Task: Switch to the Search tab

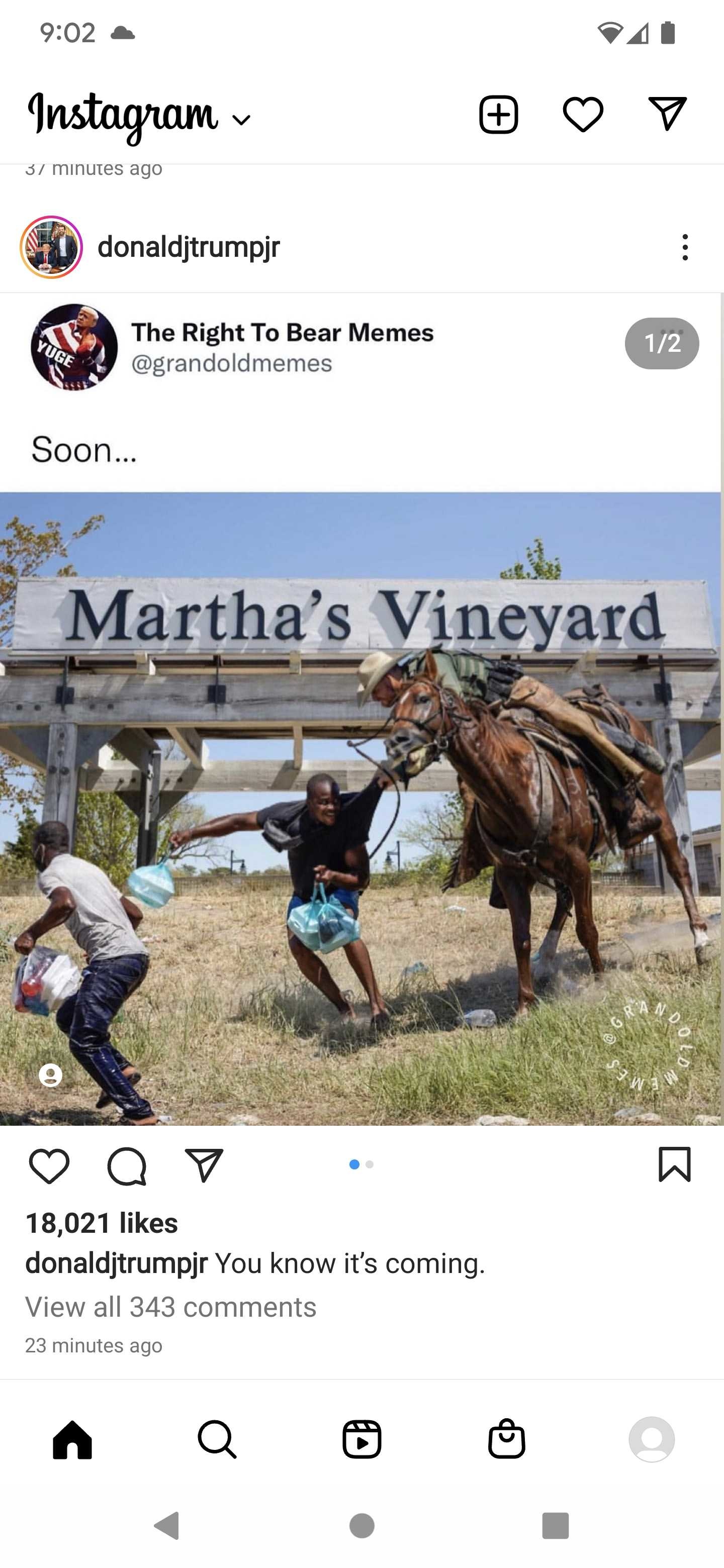Action: [x=217, y=1439]
